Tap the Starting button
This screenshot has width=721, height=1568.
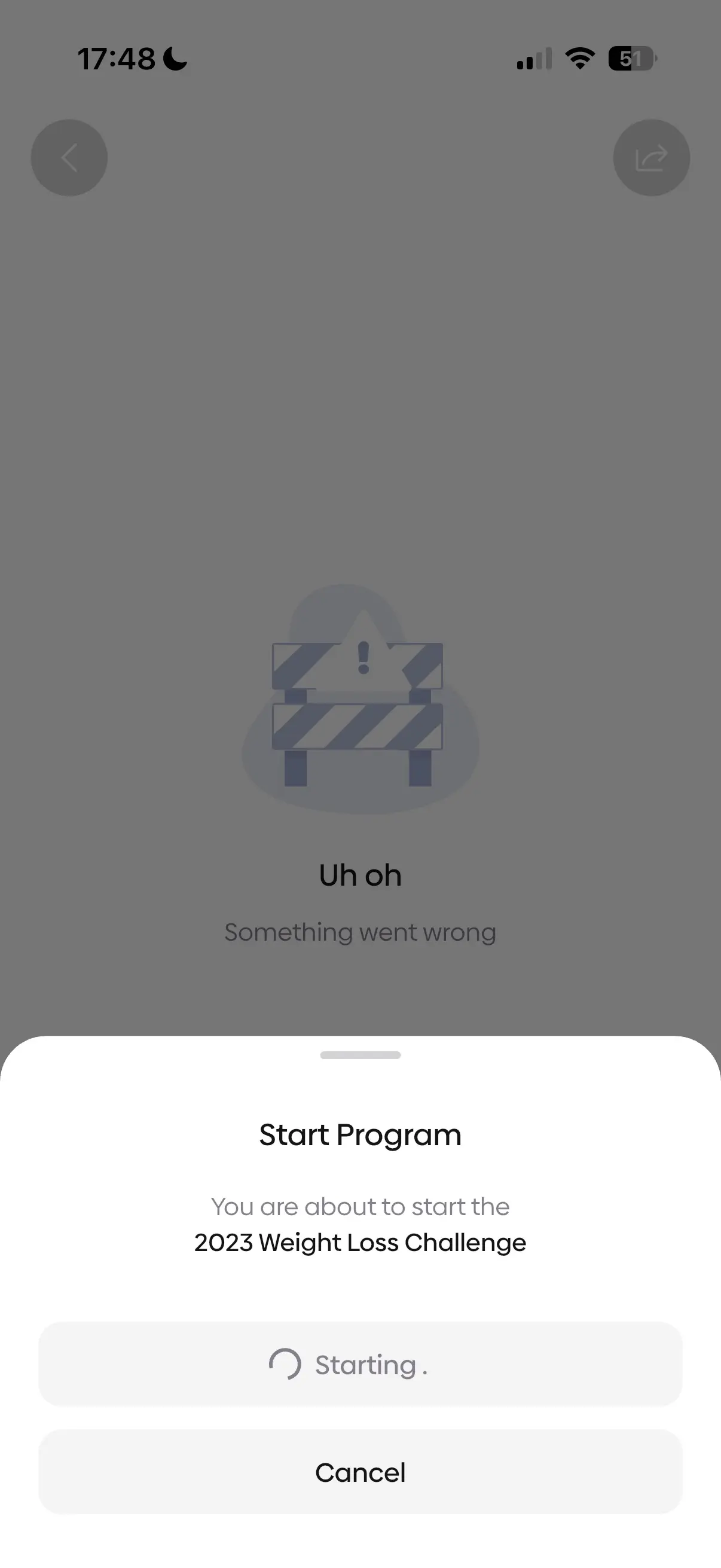click(x=360, y=1363)
